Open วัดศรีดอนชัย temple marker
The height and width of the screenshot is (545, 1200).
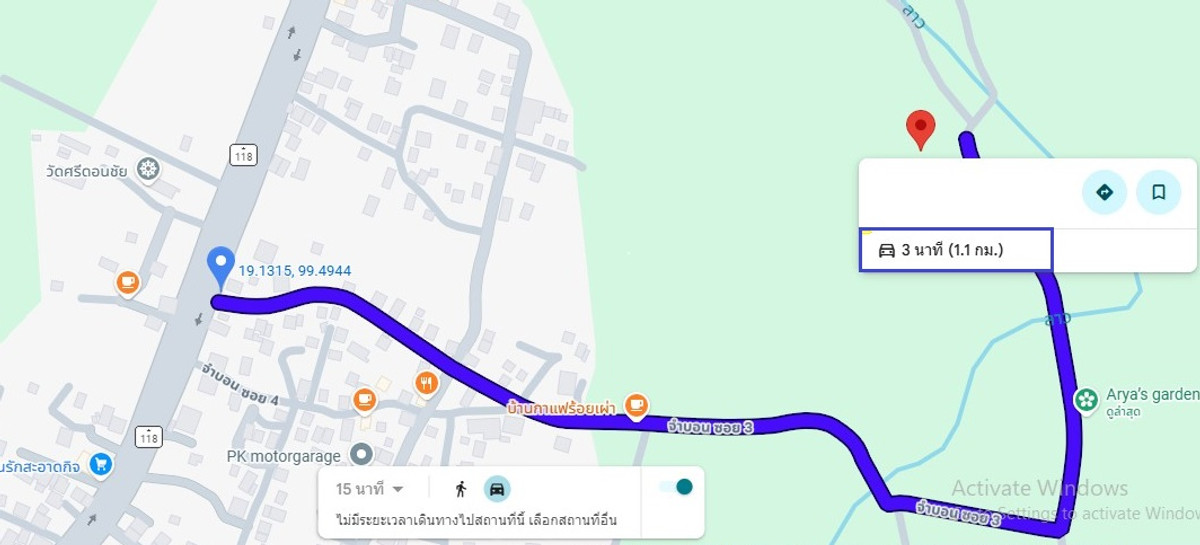click(x=149, y=170)
